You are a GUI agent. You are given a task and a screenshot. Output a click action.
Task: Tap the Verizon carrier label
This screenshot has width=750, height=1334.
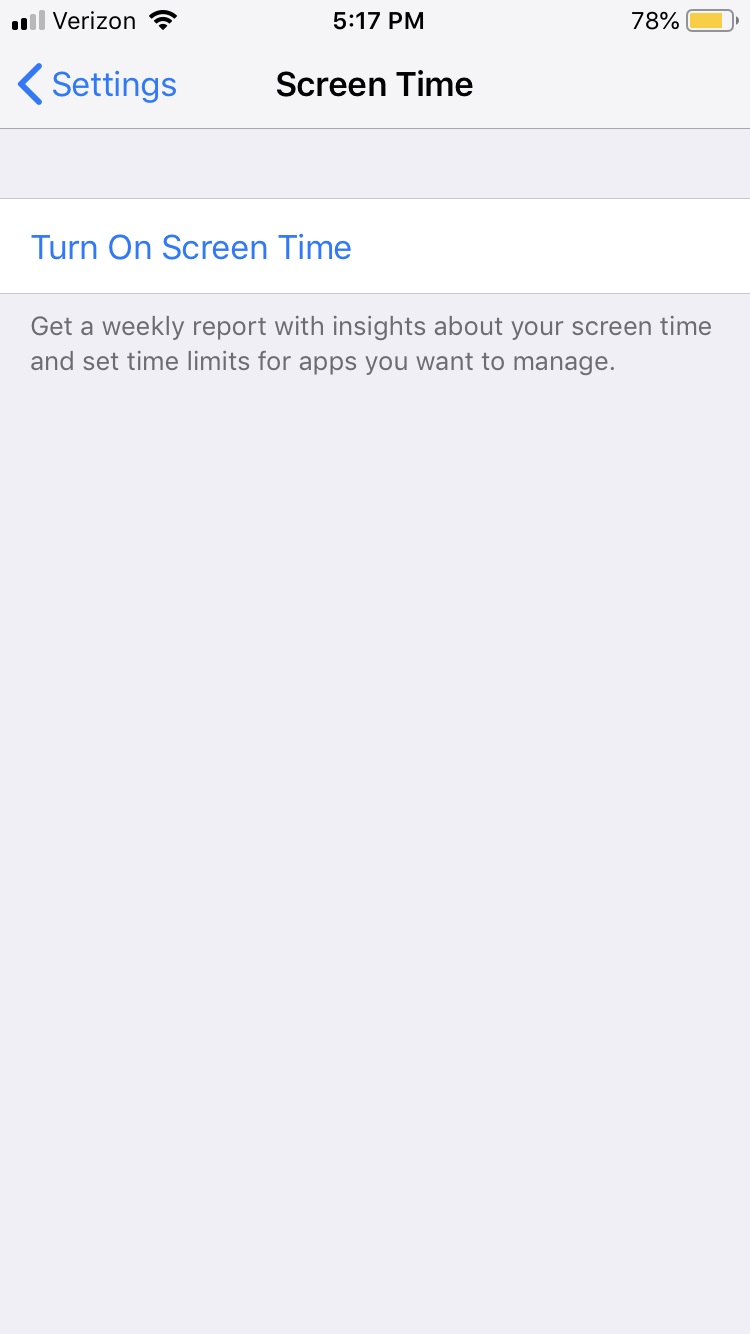pyautogui.click(x=96, y=20)
